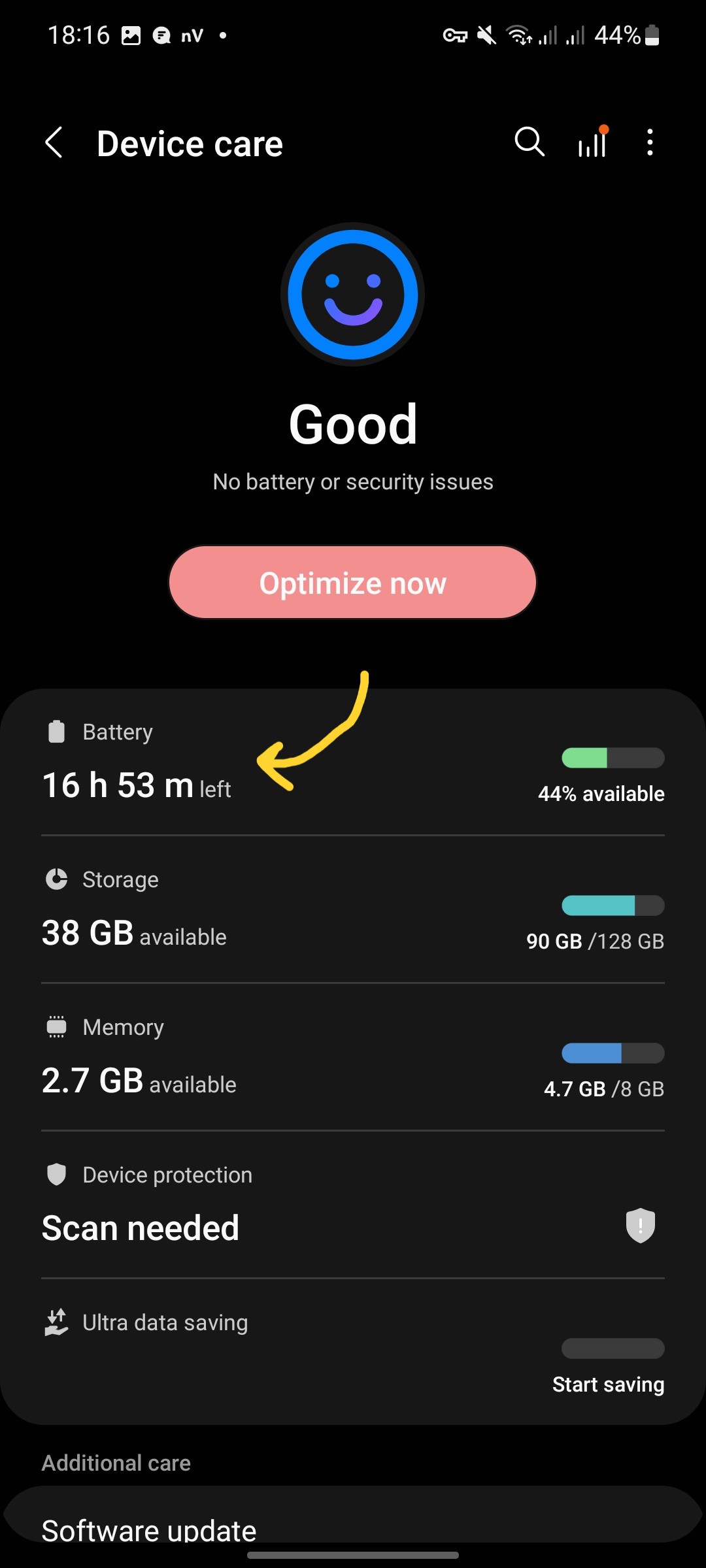The height and width of the screenshot is (1568, 706).
Task: Go back from Device care
Action: [54, 142]
